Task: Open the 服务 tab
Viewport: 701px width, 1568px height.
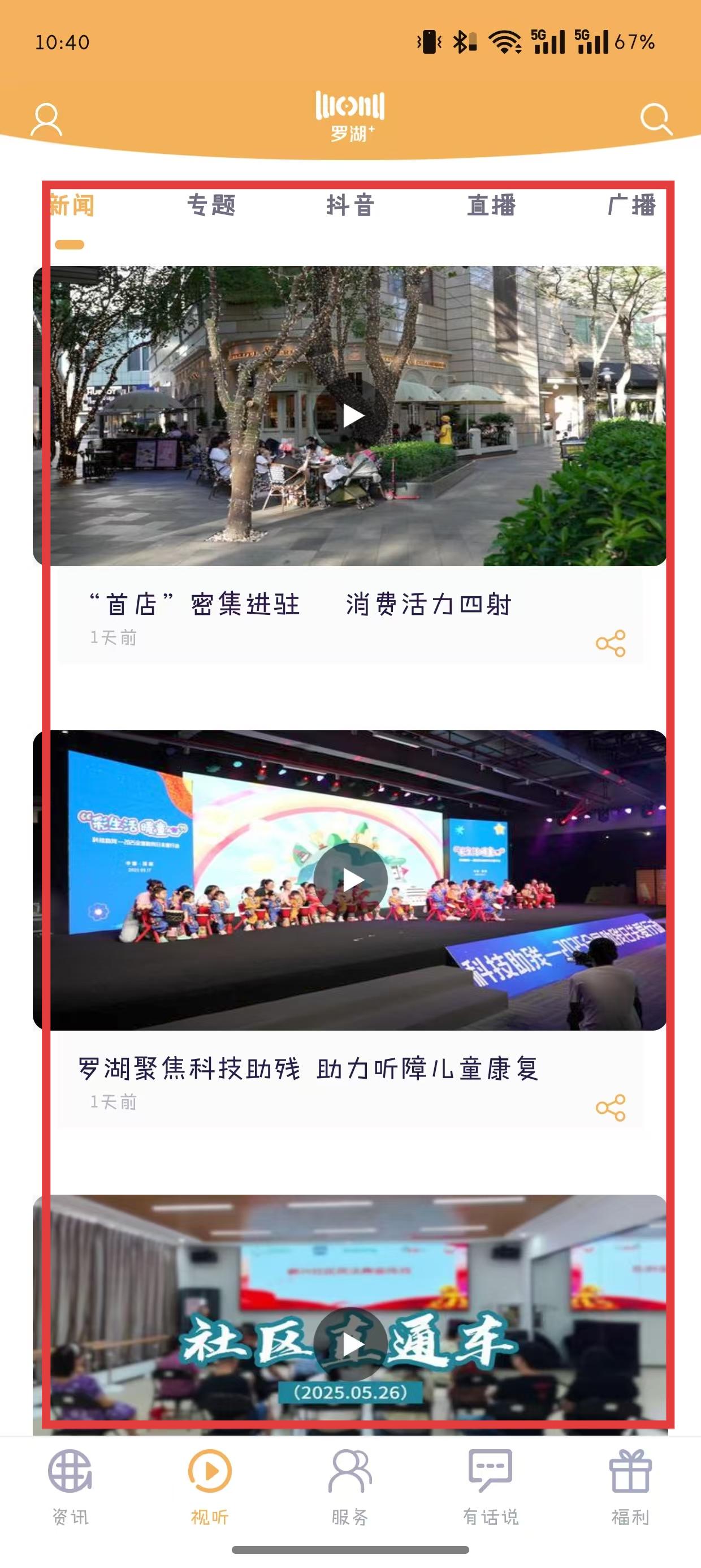Action: click(350, 1484)
